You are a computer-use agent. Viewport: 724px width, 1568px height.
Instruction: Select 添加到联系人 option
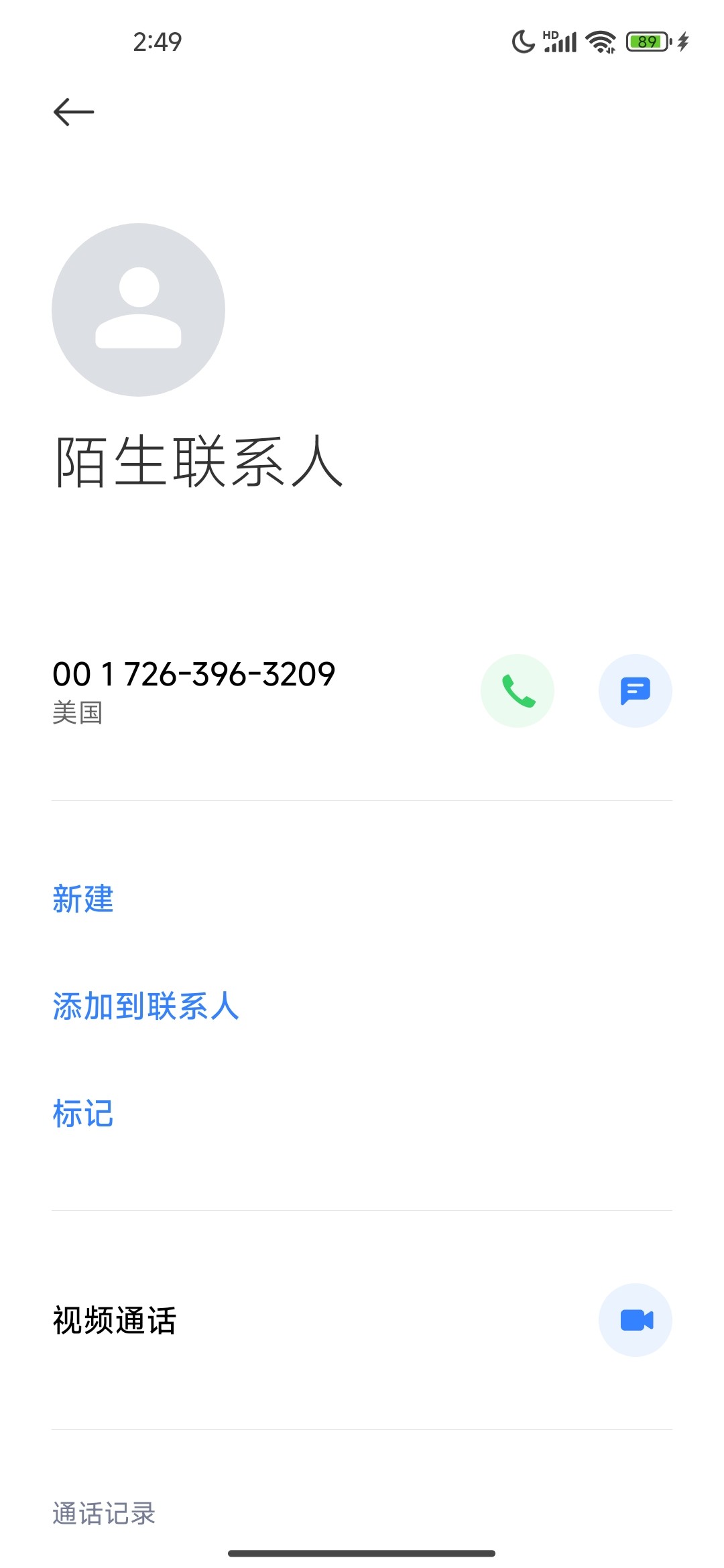click(x=145, y=1006)
